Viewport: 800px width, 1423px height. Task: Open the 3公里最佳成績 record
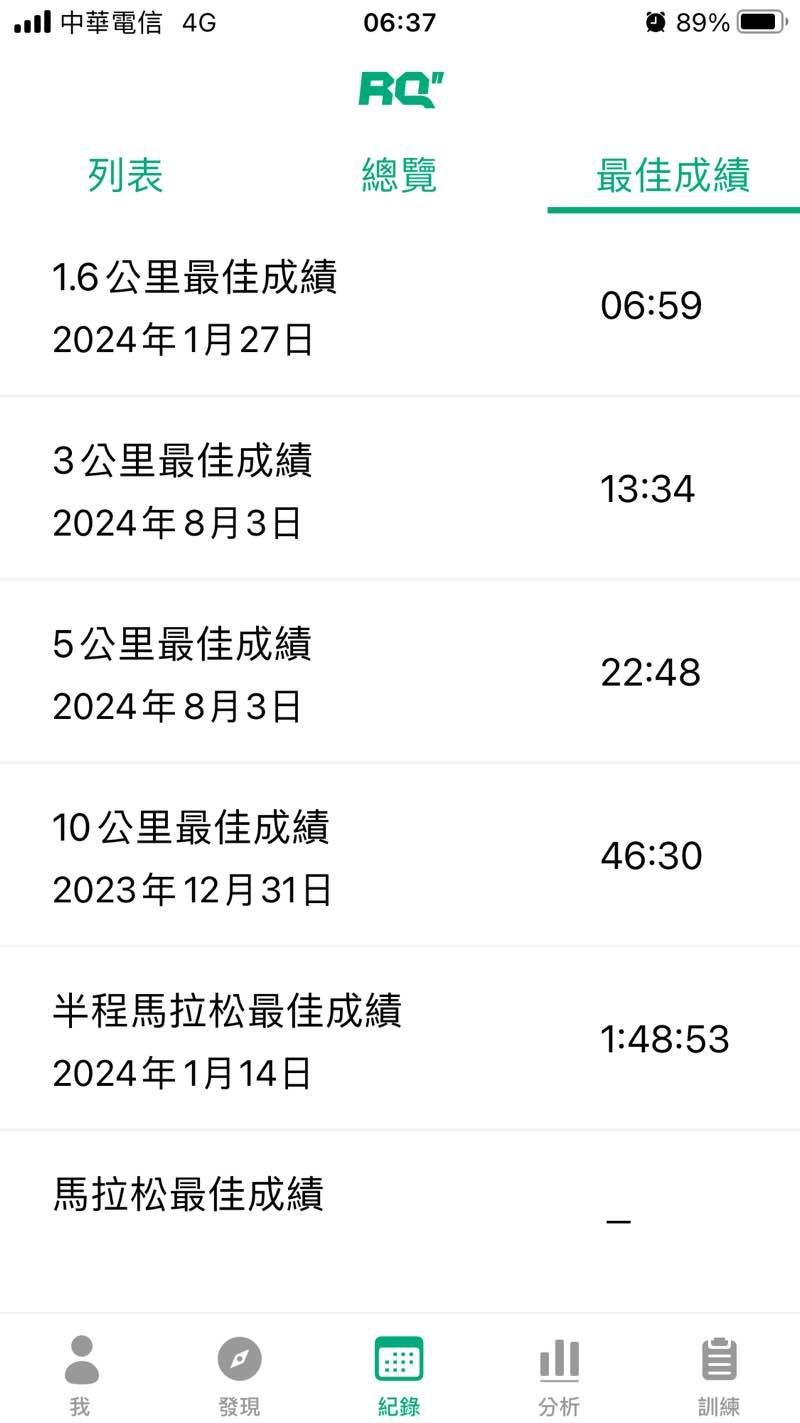tap(399, 489)
